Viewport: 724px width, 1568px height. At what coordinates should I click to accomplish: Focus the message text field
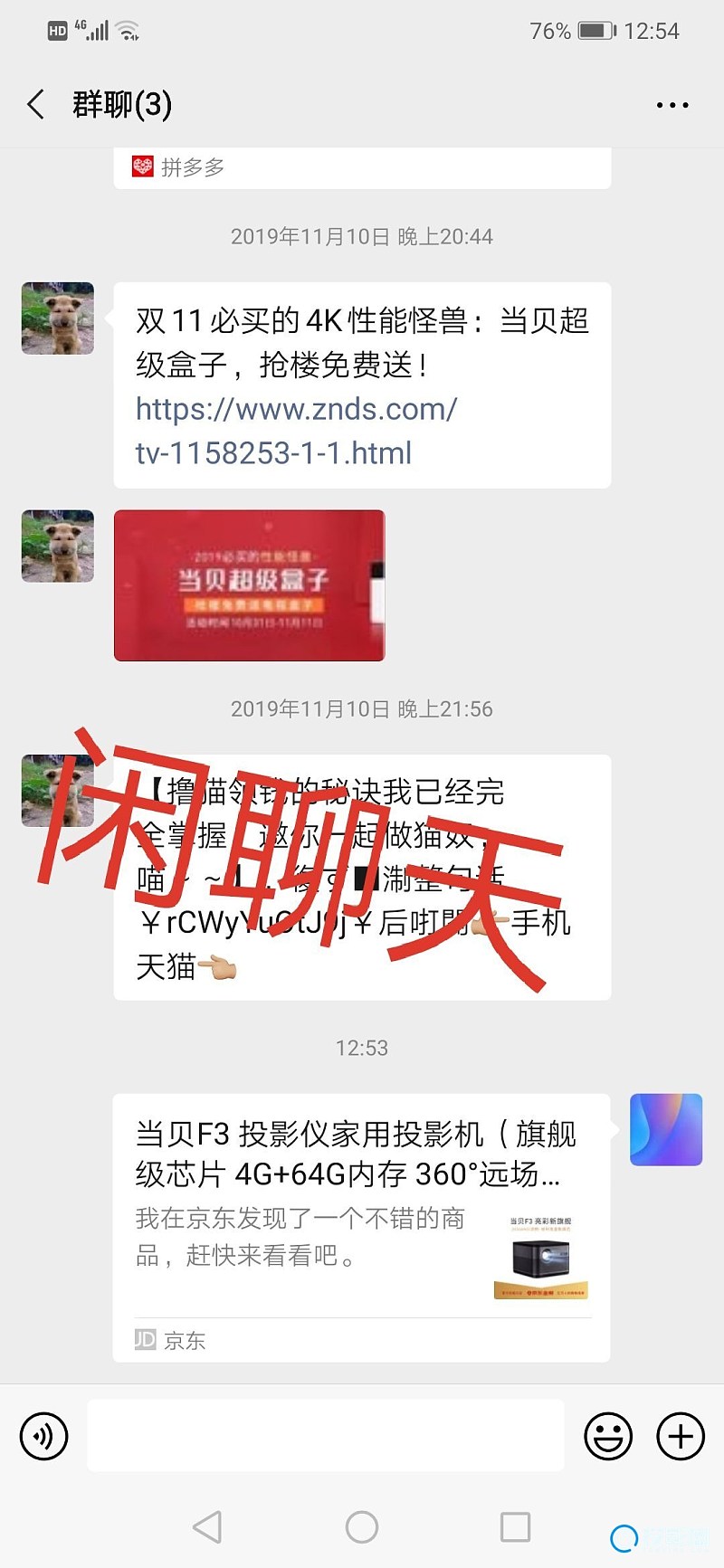pos(326,1436)
